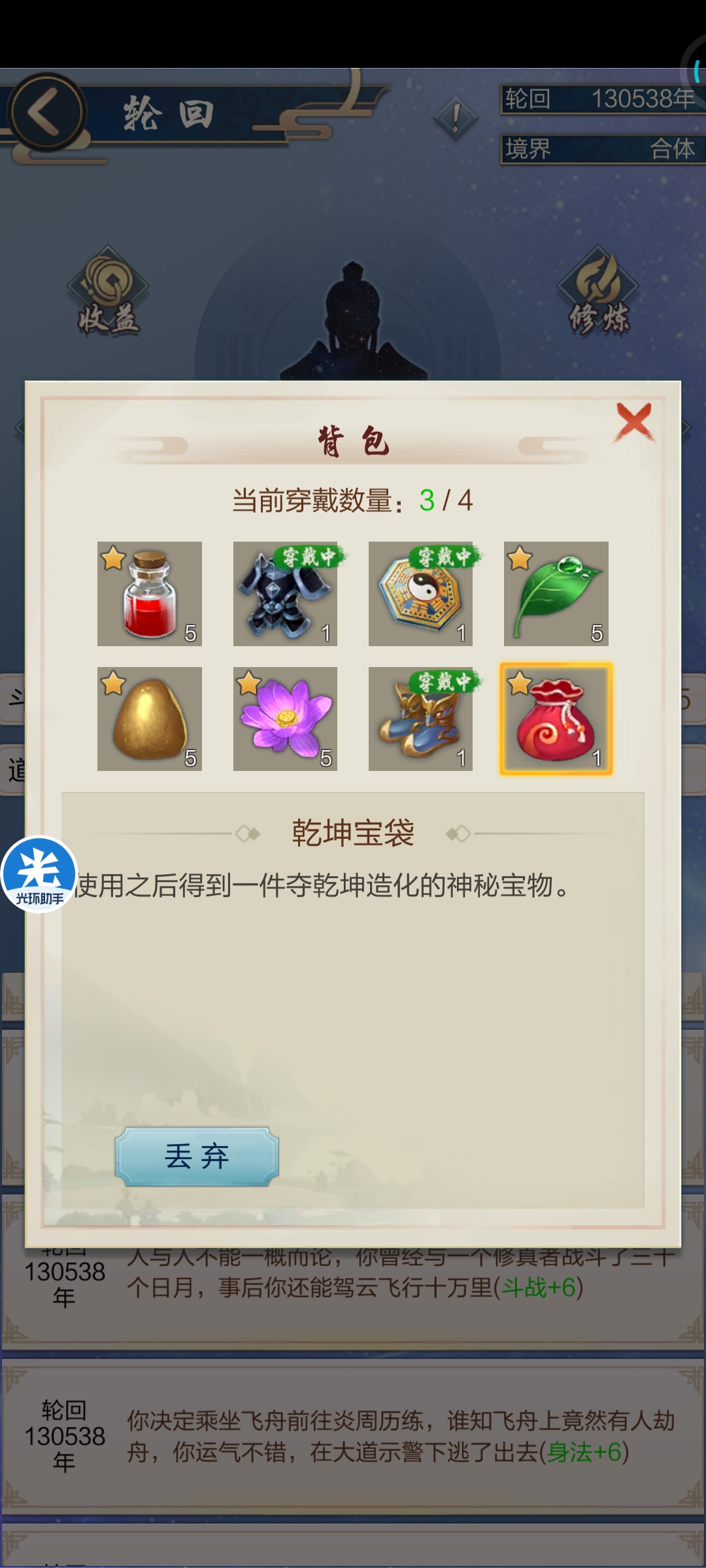Select the red 乾坤宝袋 pouch item
This screenshot has height=1568, width=706.
tap(556, 719)
